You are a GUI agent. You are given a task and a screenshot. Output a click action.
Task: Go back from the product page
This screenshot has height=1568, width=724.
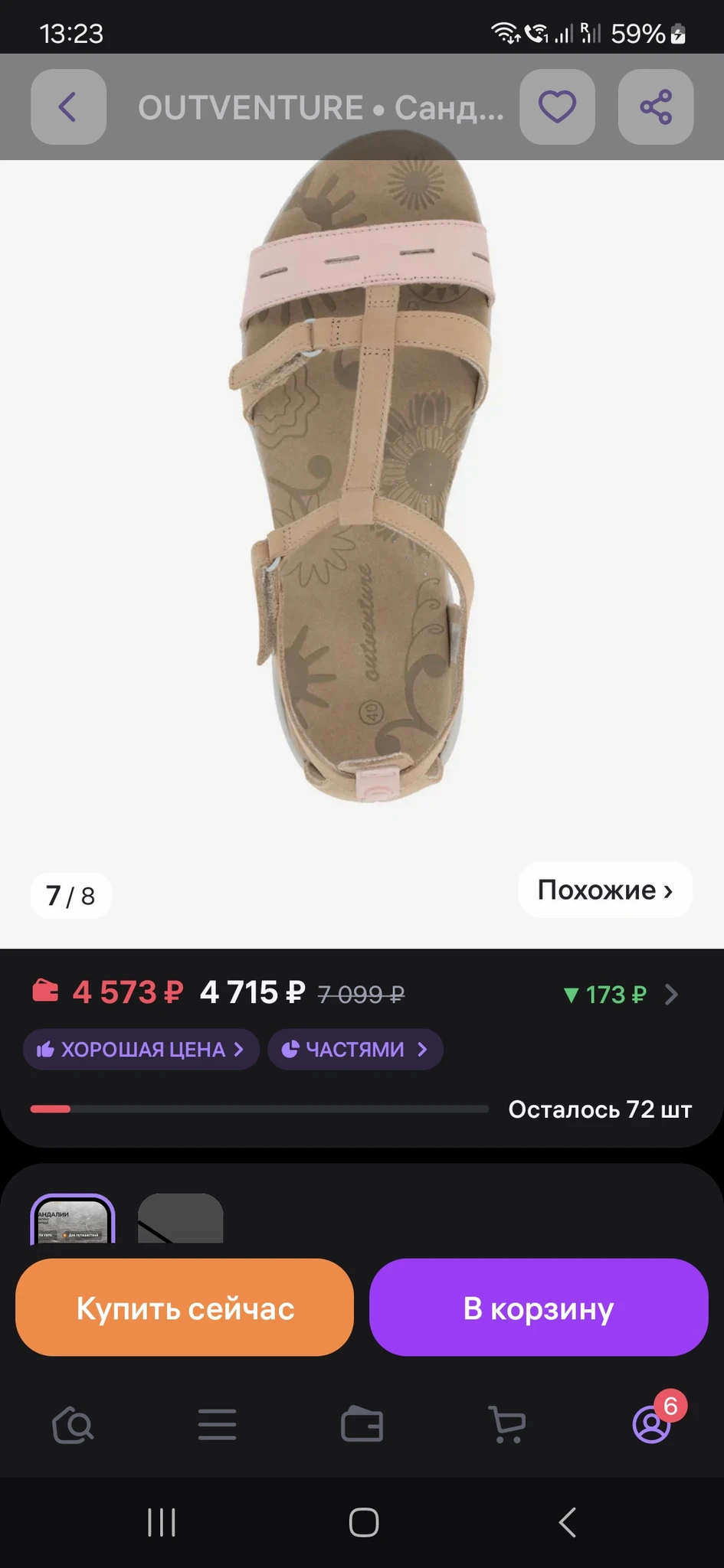point(68,107)
